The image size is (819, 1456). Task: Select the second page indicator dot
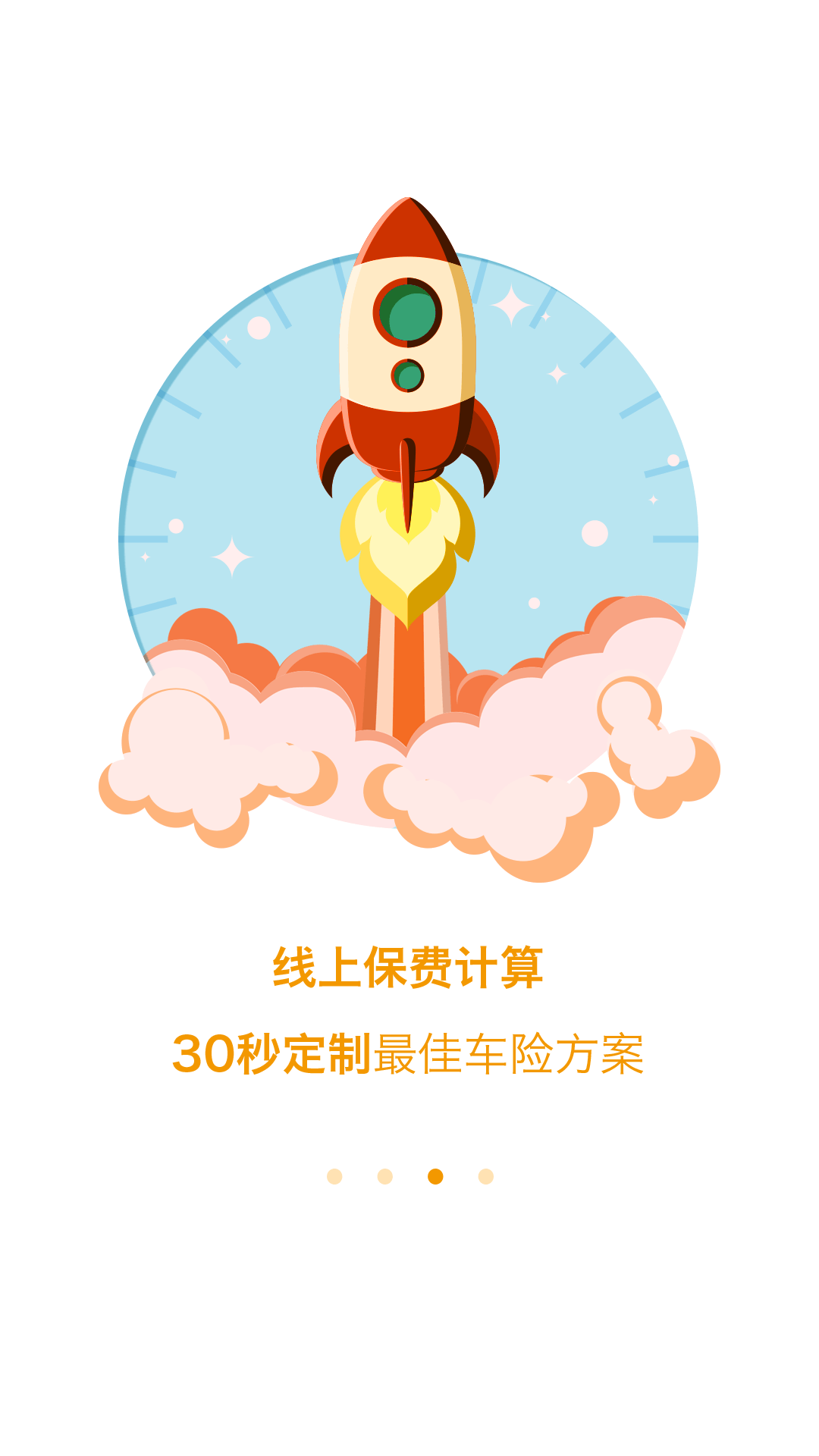385,1176
